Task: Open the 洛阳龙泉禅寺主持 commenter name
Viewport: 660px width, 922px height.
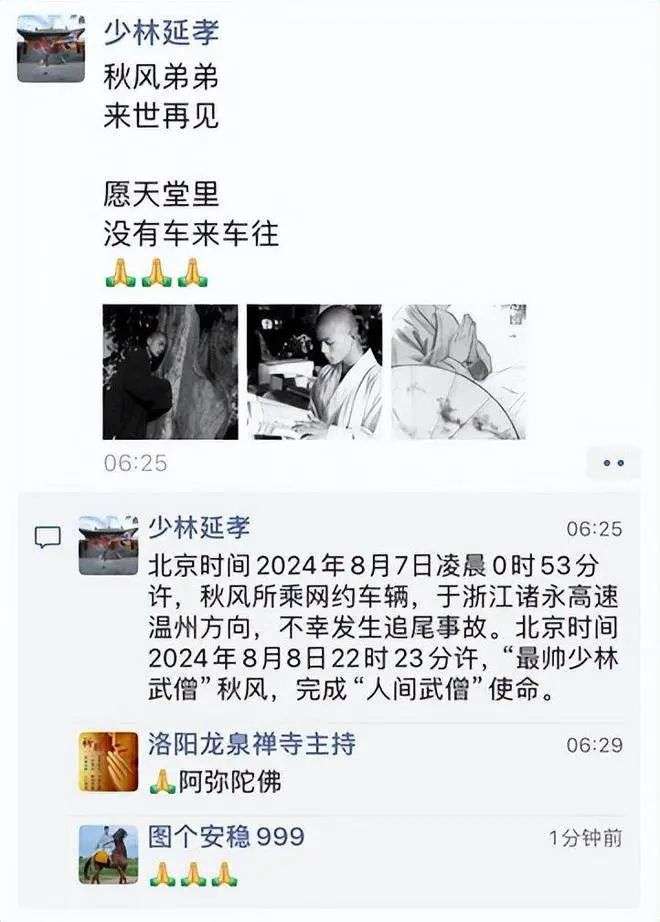Action: pos(250,744)
